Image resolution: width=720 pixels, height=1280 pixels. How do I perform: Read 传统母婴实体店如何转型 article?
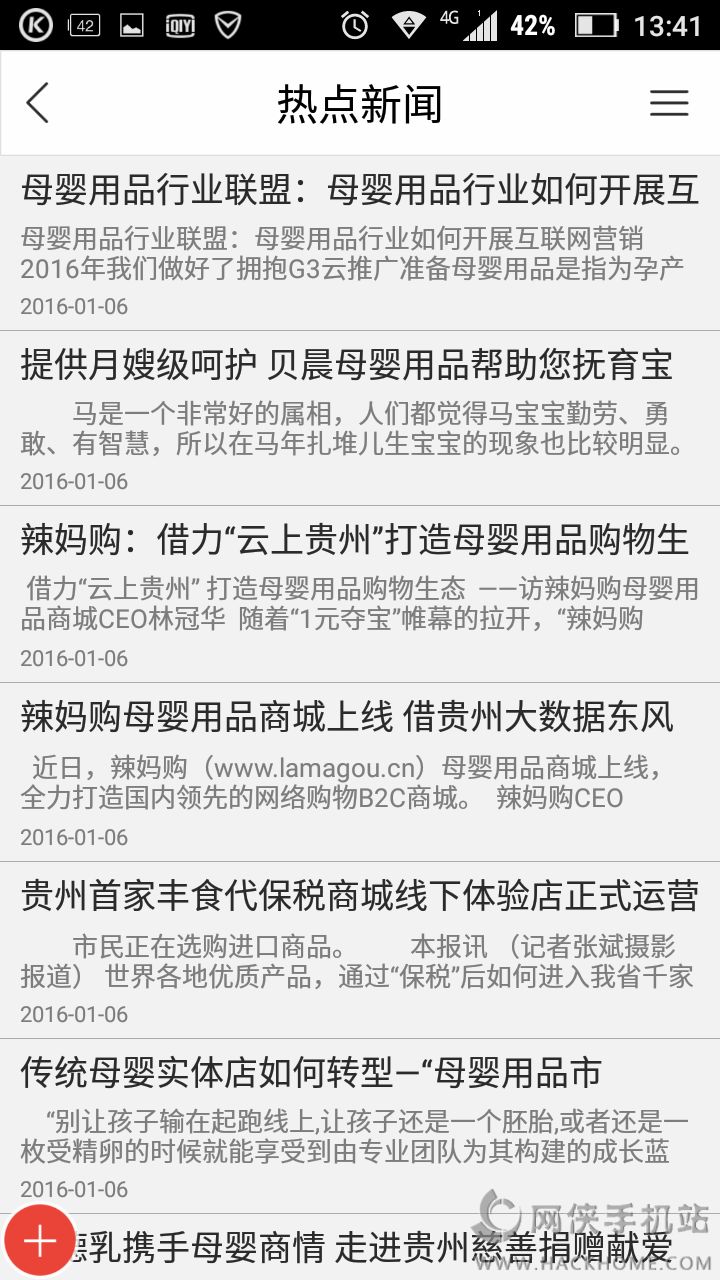[360, 1126]
